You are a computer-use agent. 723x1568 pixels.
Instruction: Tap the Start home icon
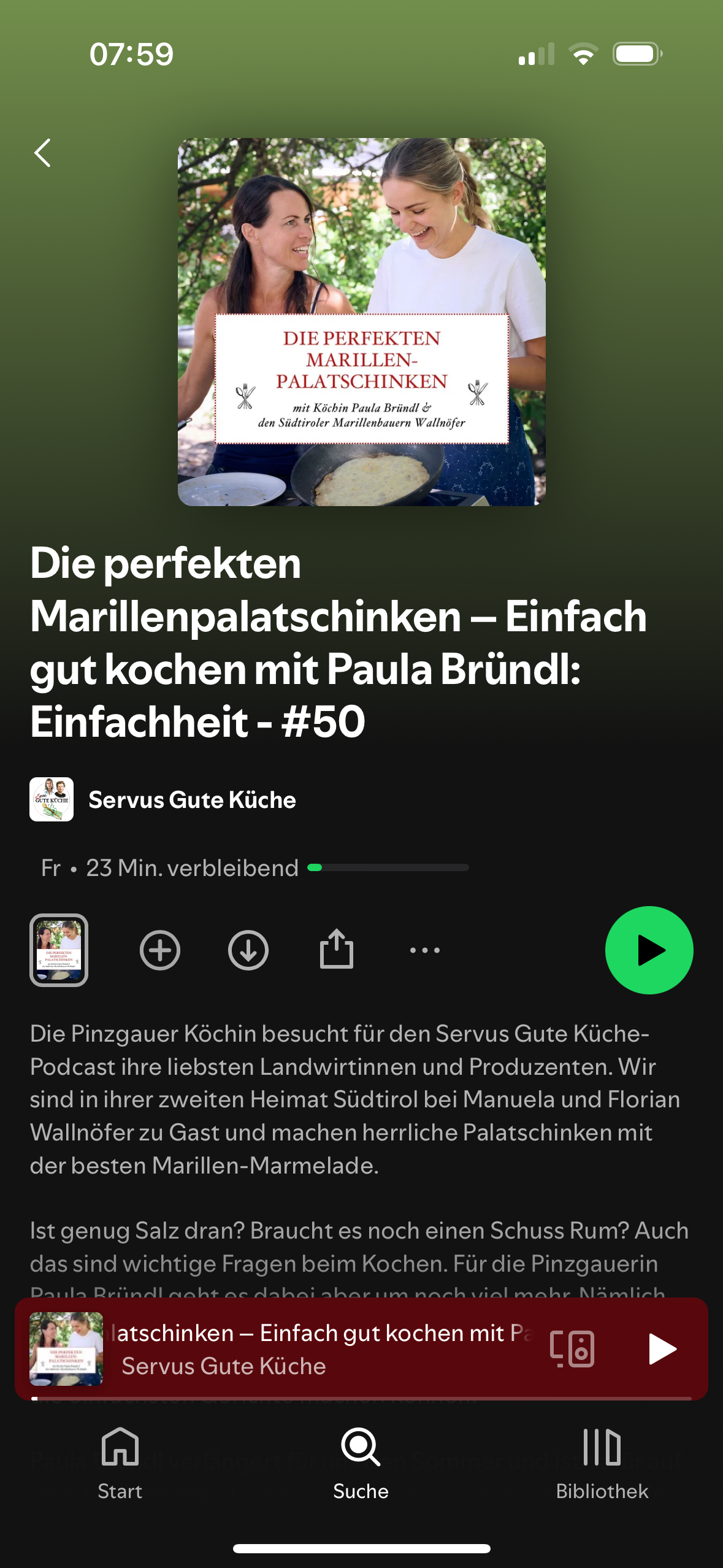point(120,1448)
